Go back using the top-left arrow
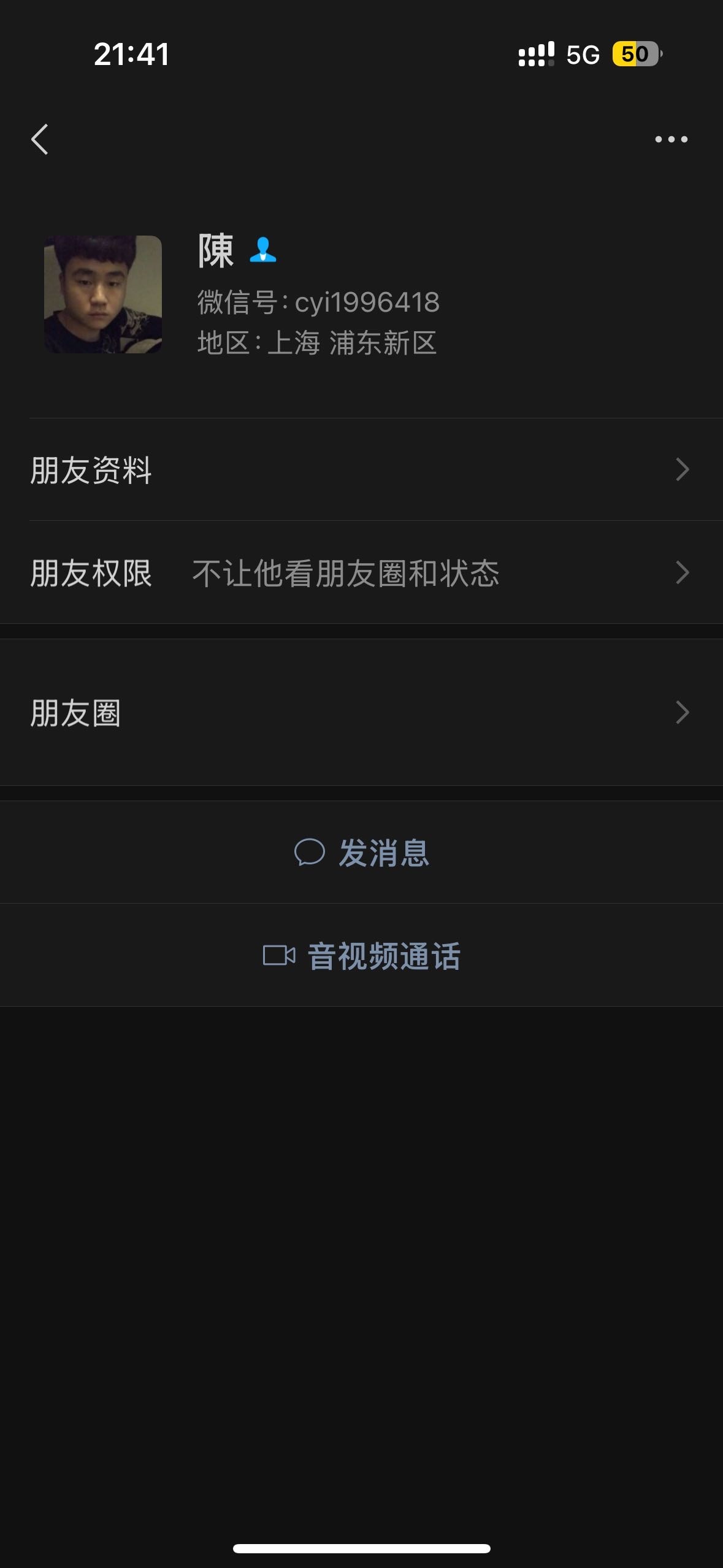The width and height of the screenshot is (723, 1568). pyautogui.click(x=40, y=139)
